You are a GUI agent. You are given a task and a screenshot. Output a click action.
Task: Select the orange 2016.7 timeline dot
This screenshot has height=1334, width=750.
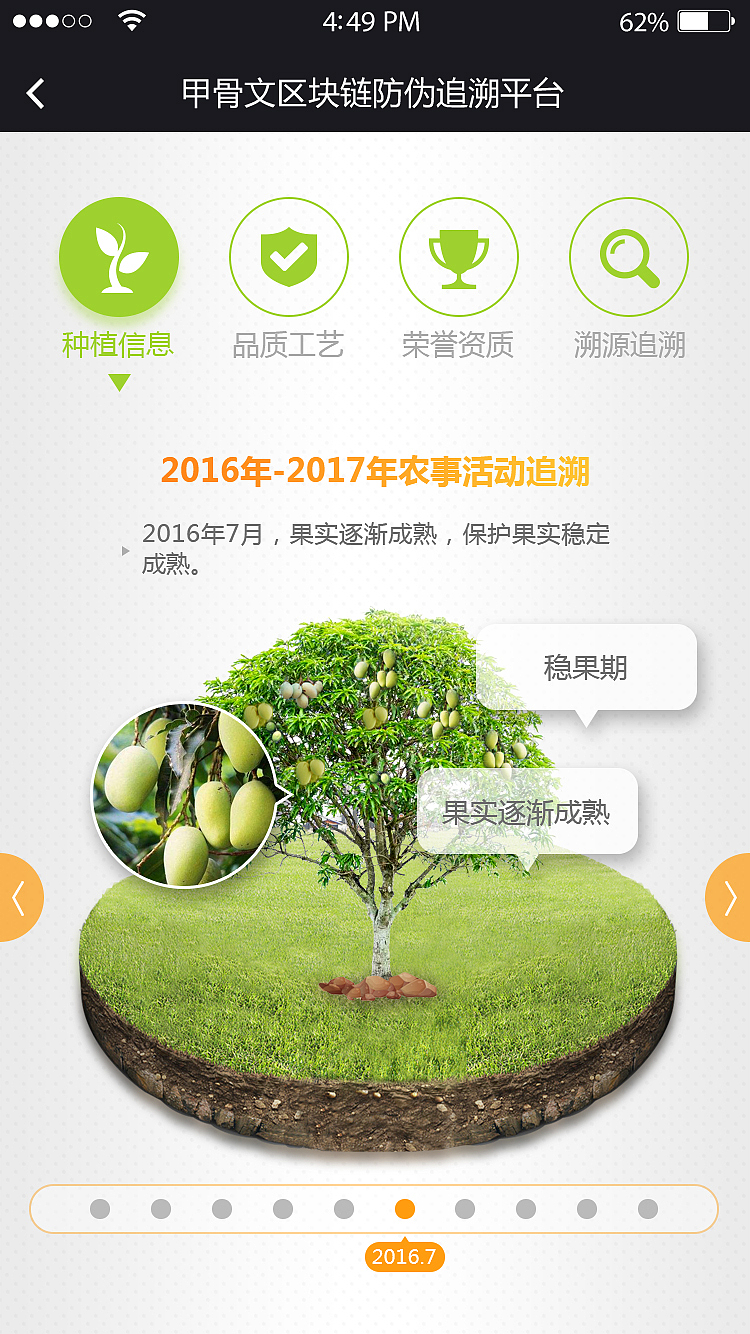(x=404, y=1209)
